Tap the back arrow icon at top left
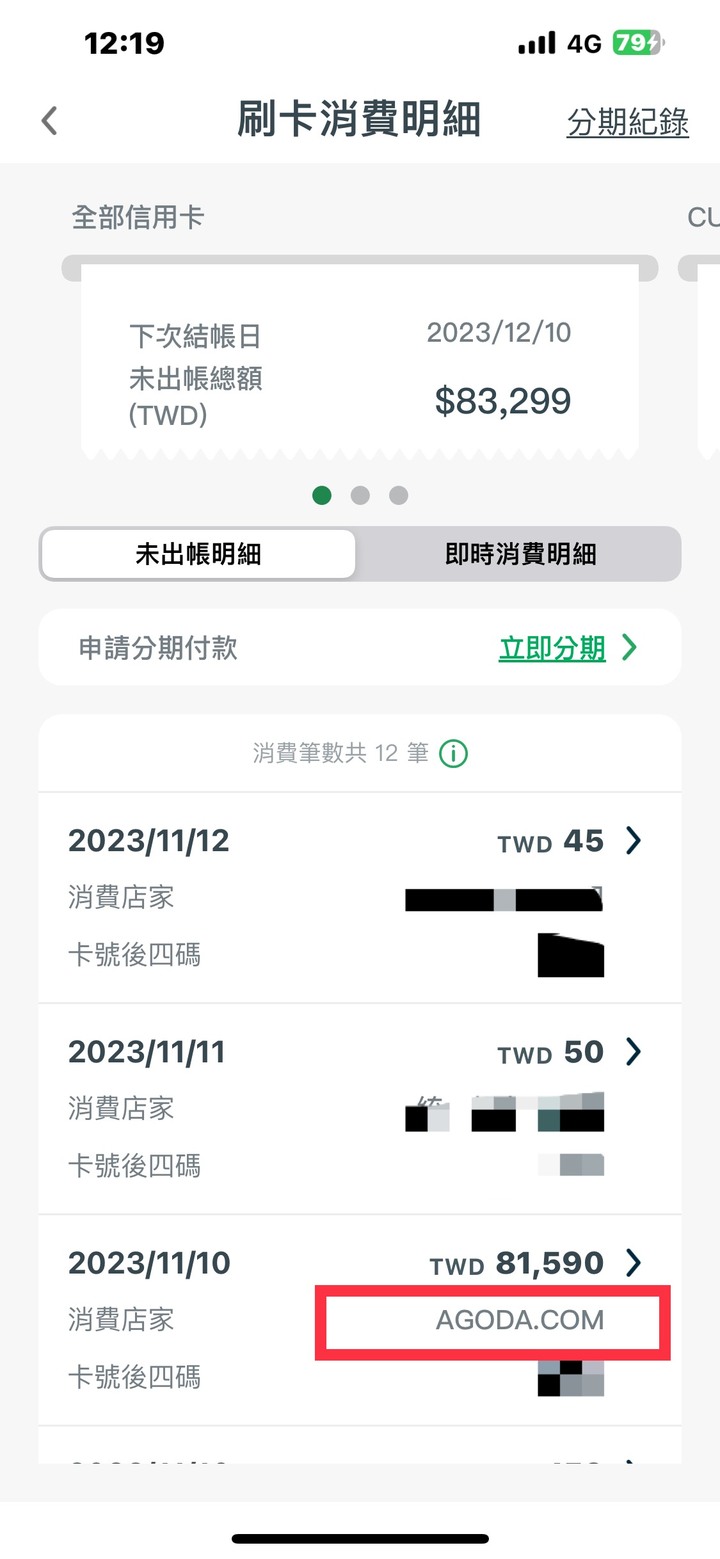Screen dimensions: 720x1559 (49, 119)
